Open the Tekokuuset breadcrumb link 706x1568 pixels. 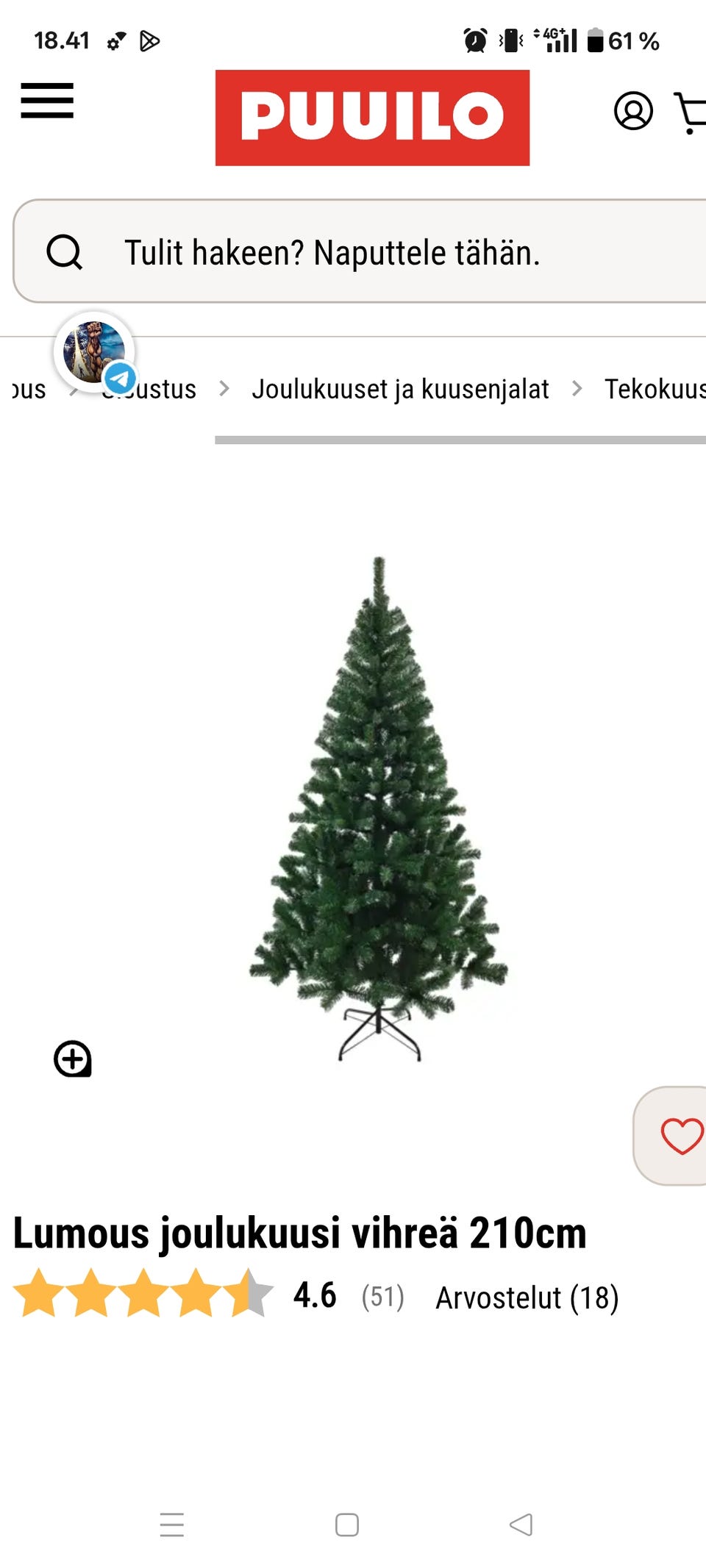pyautogui.click(x=655, y=389)
